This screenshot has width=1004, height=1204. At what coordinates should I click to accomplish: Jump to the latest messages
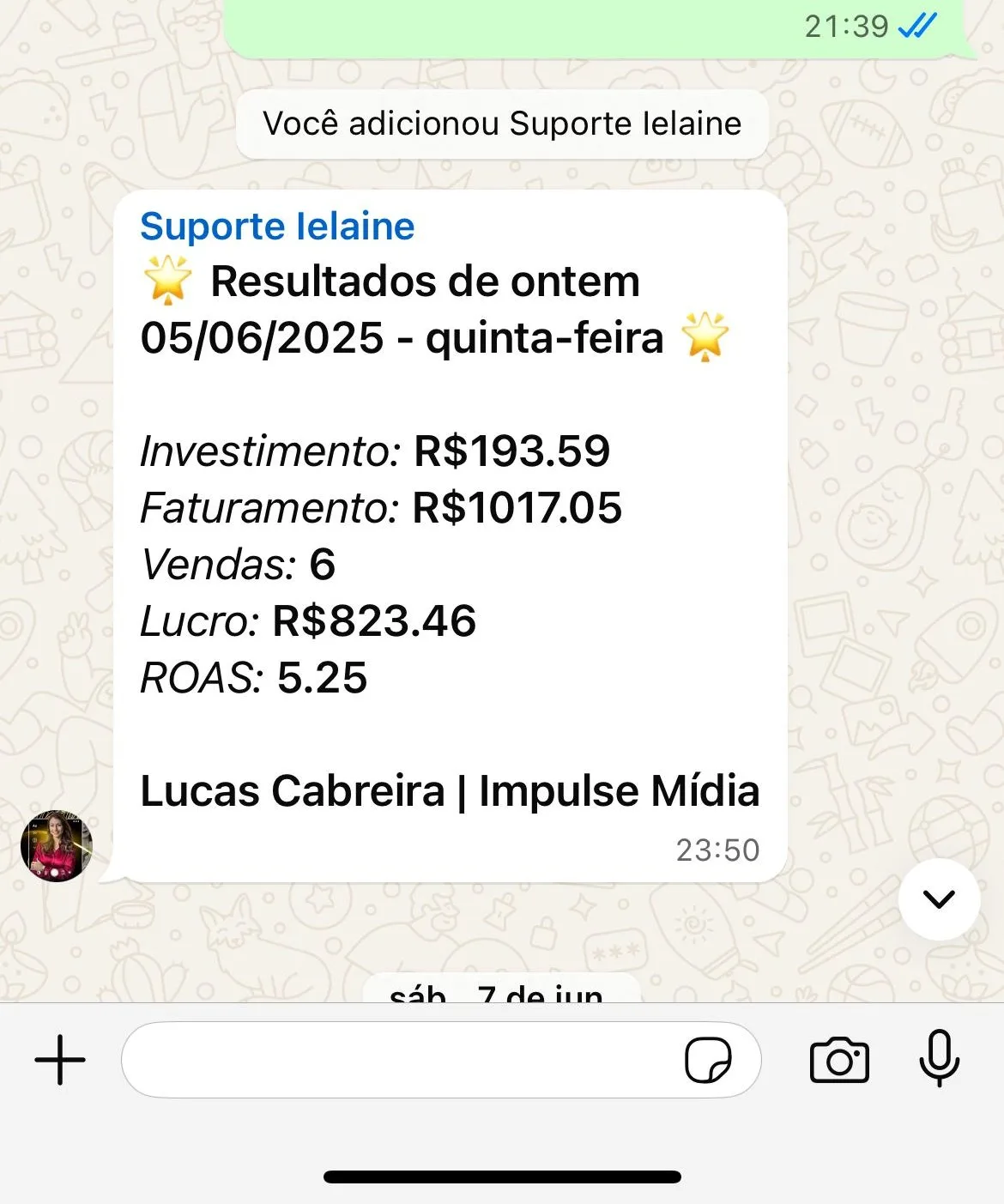pyautogui.click(x=939, y=898)
